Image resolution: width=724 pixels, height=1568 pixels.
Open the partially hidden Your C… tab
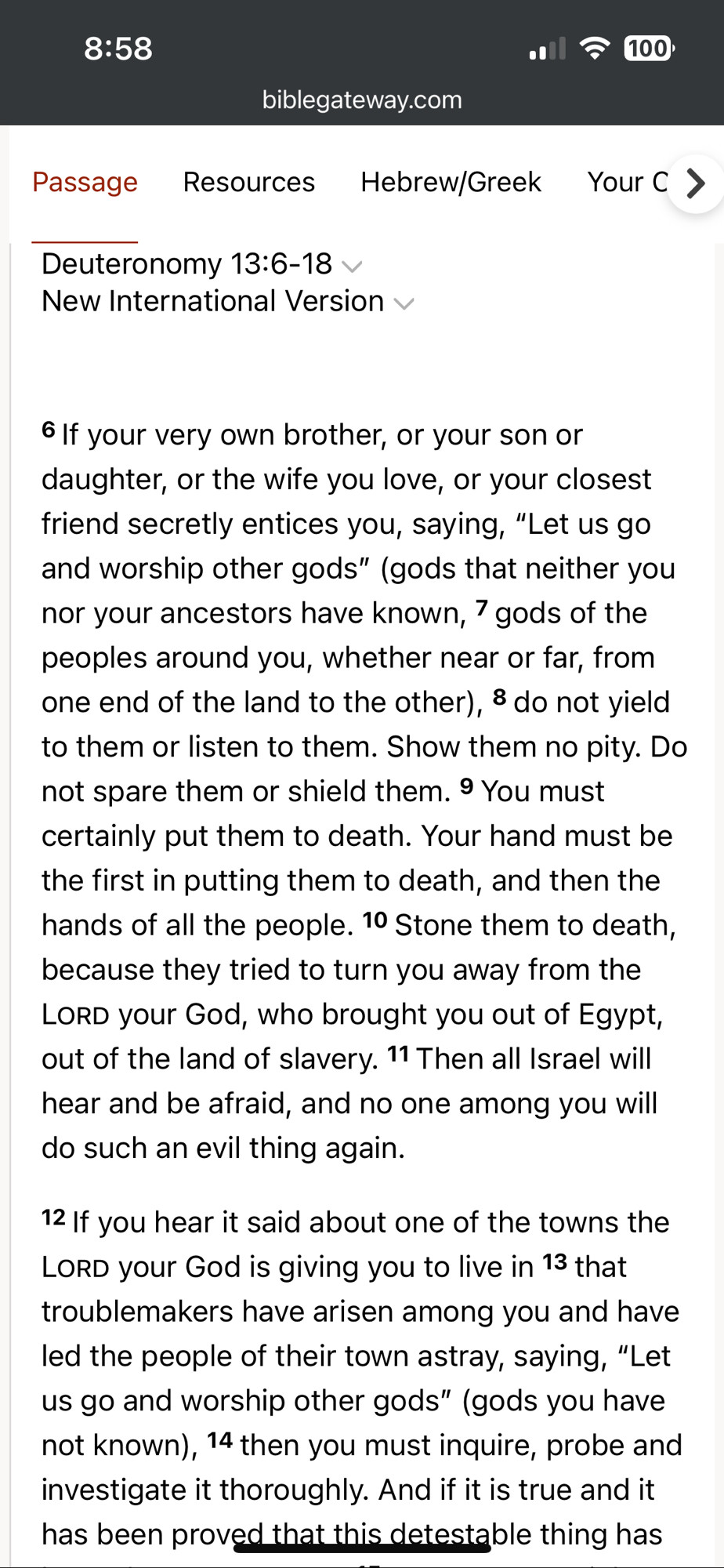click(627, 182)
